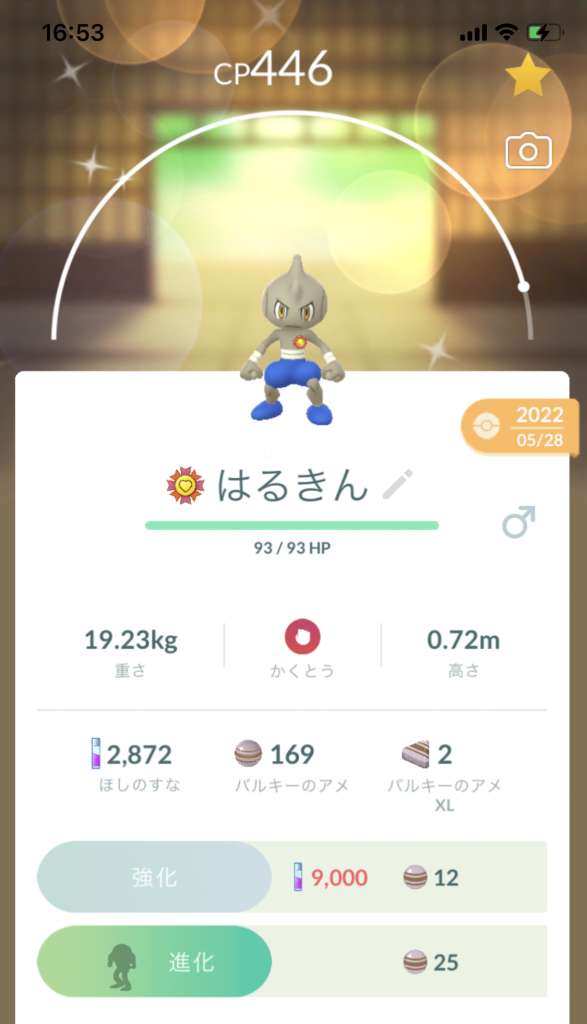Open the 2022 05/28 catch date tag
This screenshot has width=587, height=1024.
[x=520, y=427]
